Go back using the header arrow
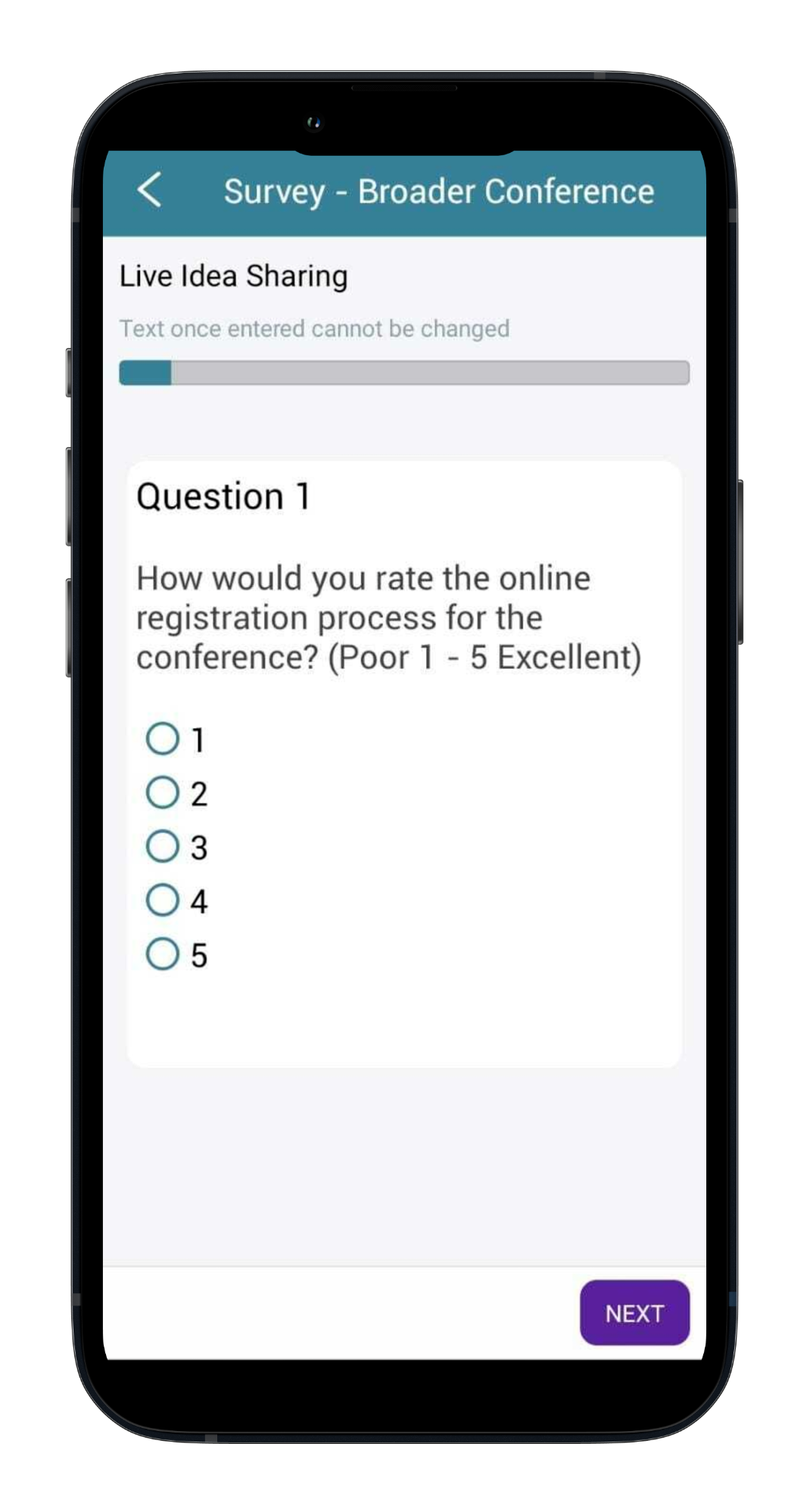Screen dimensions: 810x1512 click(x=150, y=189)
